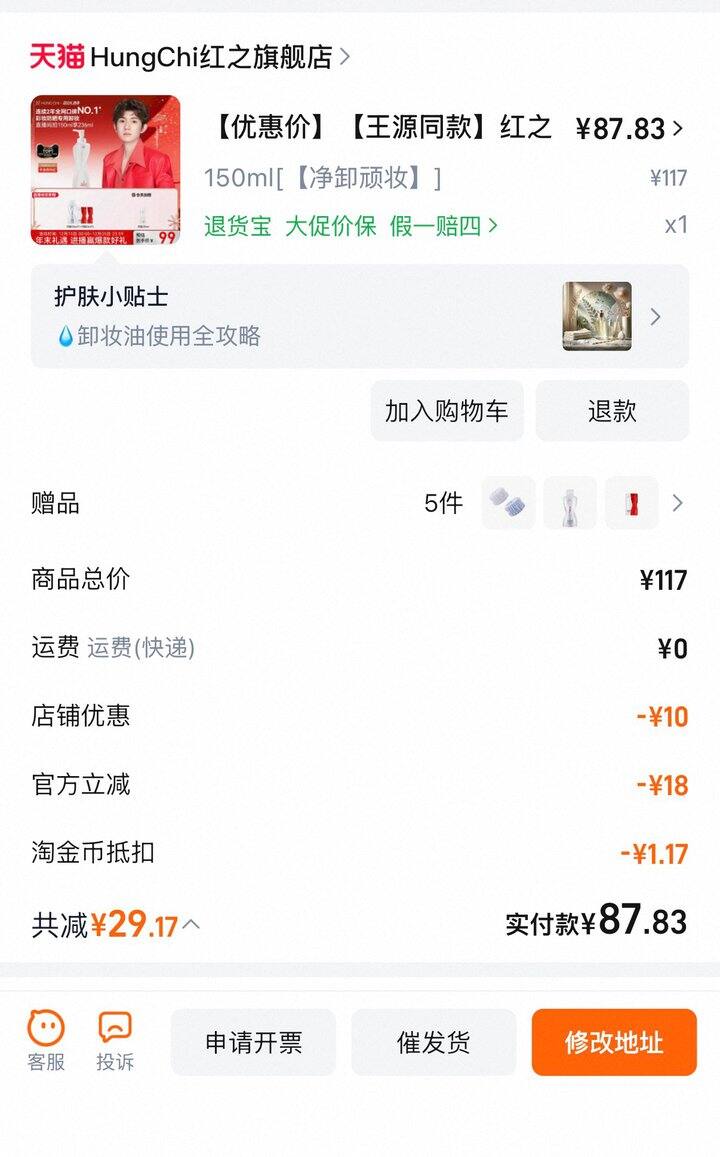Viewport: 720px width, 1157px height.
Task: Click the 天猫 Tmall logo
Action: pos(57,57)
